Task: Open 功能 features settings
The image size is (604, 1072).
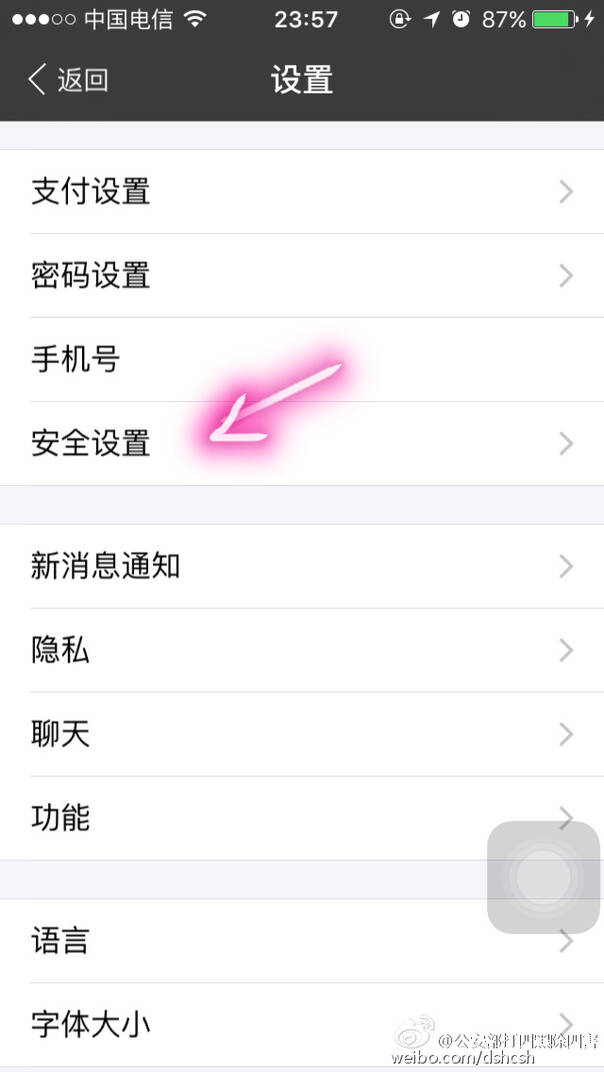Action: pos(250,818)
